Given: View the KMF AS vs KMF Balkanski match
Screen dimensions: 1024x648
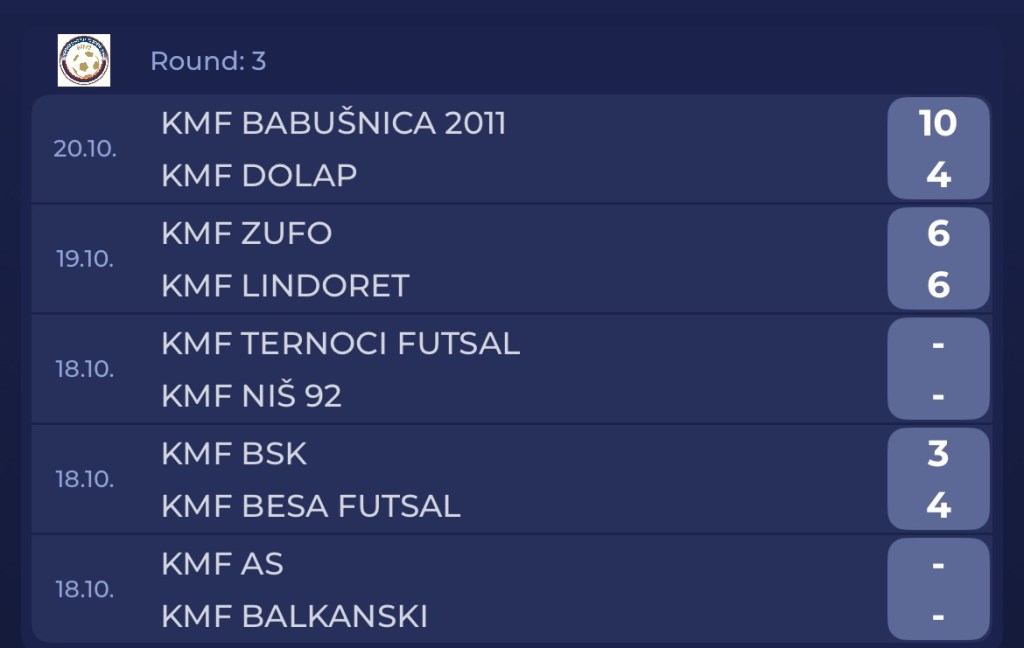Looking at the screenshot, I should [510, 589].
